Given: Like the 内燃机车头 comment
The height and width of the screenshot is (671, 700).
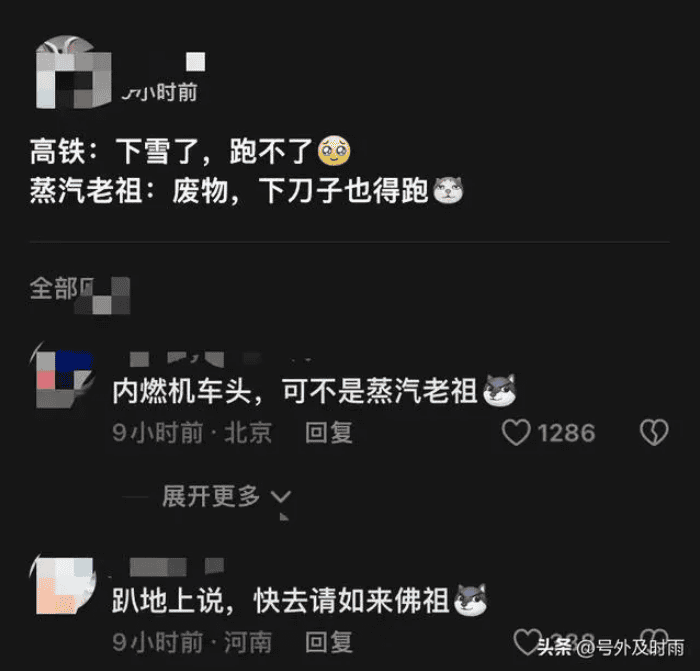Looking at the screenshot, I should pyautogui.click(x=515, y=432).
